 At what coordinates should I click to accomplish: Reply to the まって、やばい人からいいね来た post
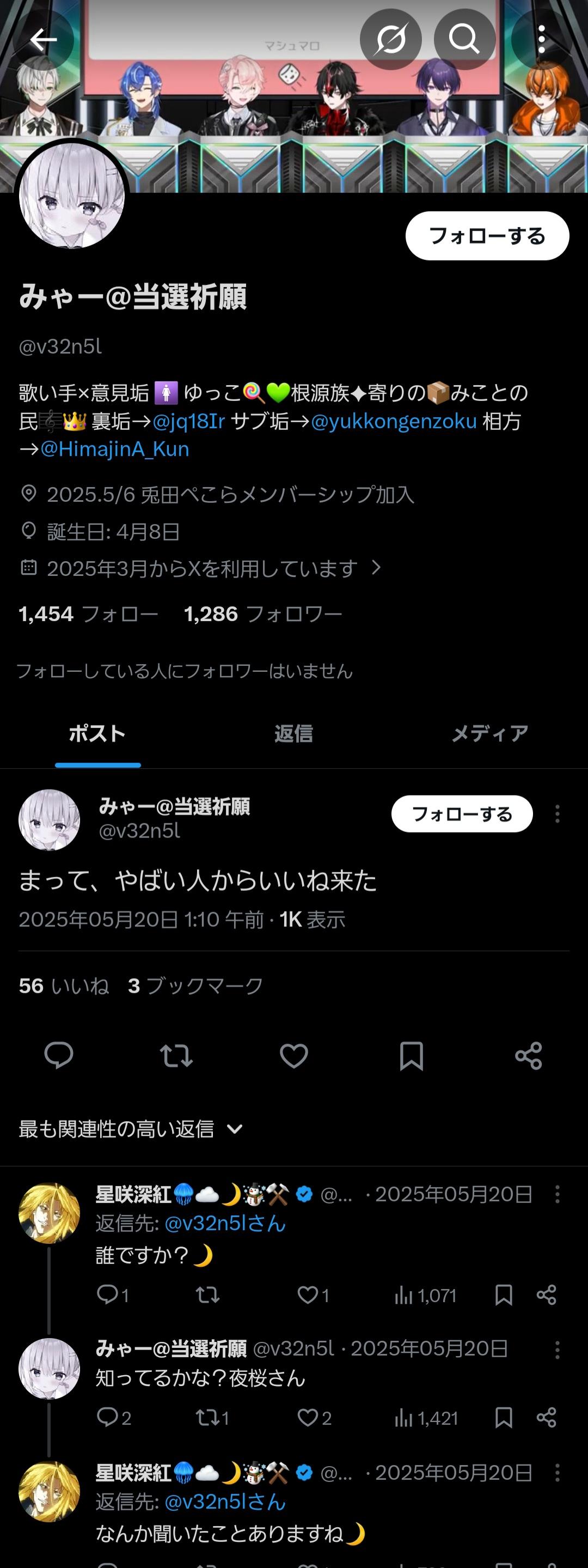click(59, 1055)
